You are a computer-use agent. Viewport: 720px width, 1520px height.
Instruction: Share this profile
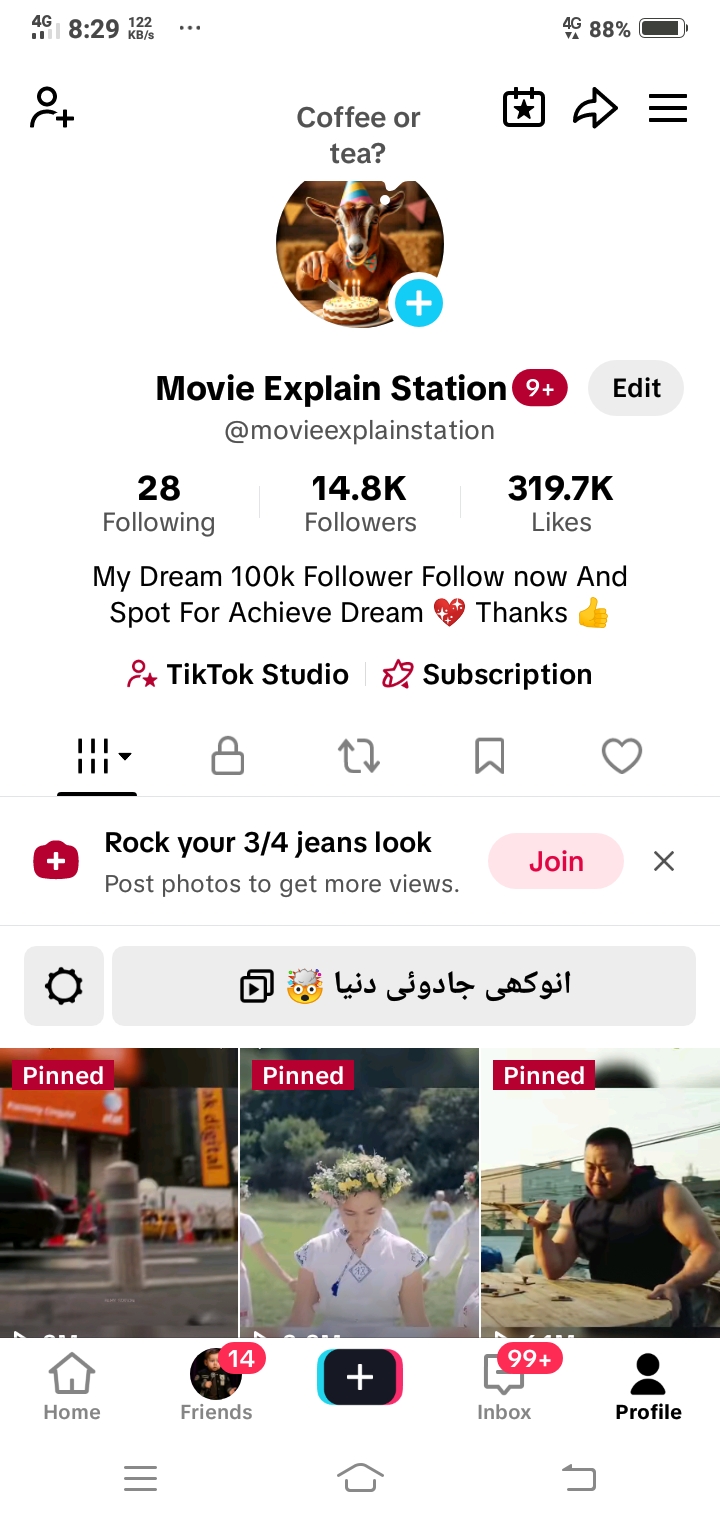click(595, 108)
